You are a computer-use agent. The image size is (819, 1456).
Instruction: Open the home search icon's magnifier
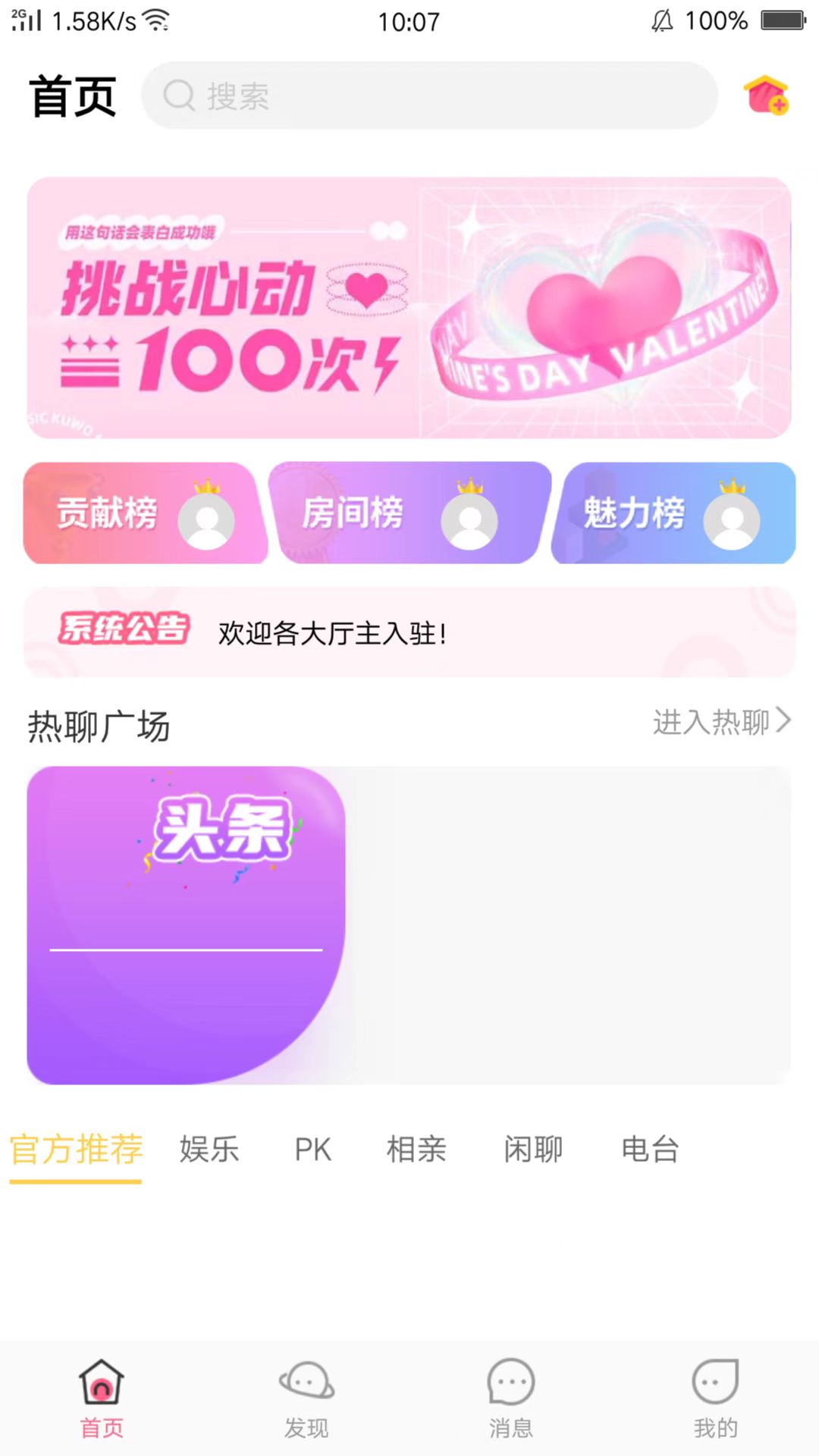[x=179, y=95]
